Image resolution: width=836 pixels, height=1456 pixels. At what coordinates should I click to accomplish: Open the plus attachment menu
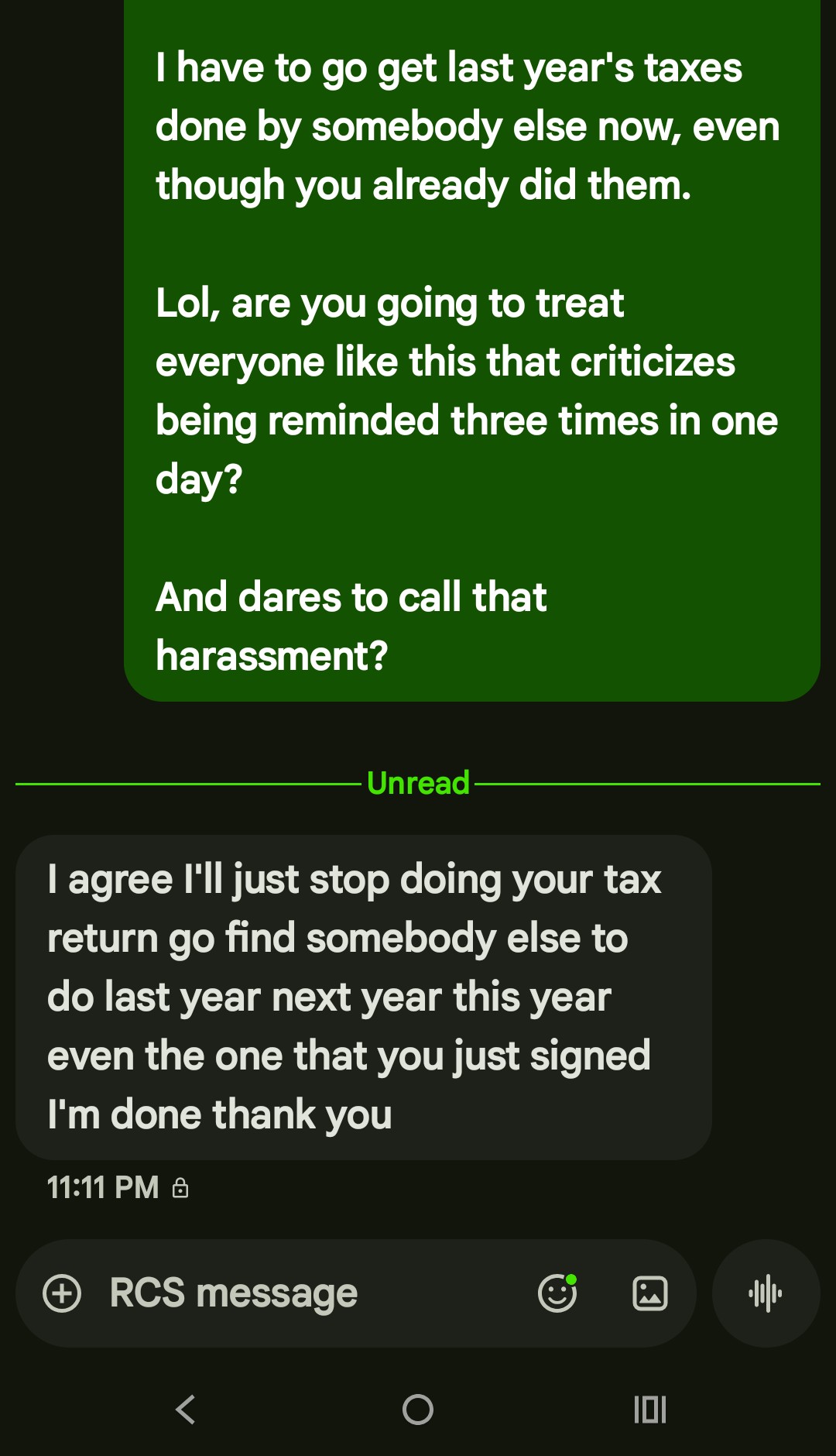click(62, 1293)
